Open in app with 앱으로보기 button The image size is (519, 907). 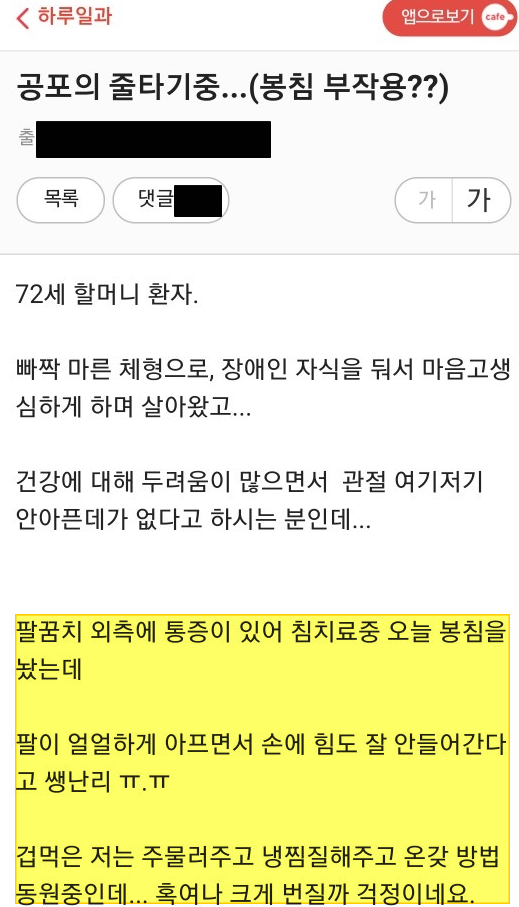pos(450,17)
